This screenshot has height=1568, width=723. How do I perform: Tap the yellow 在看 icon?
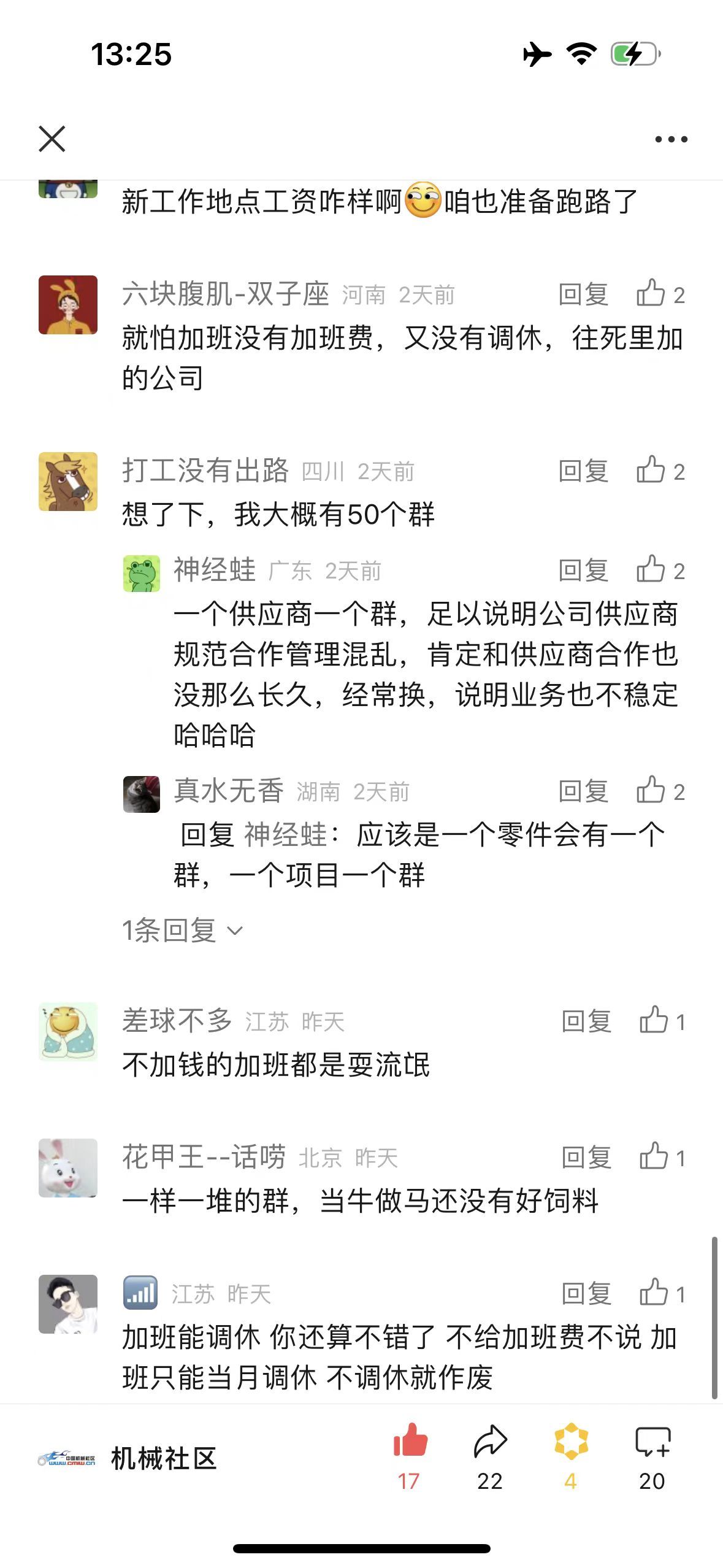click(x=571, y=1455)
